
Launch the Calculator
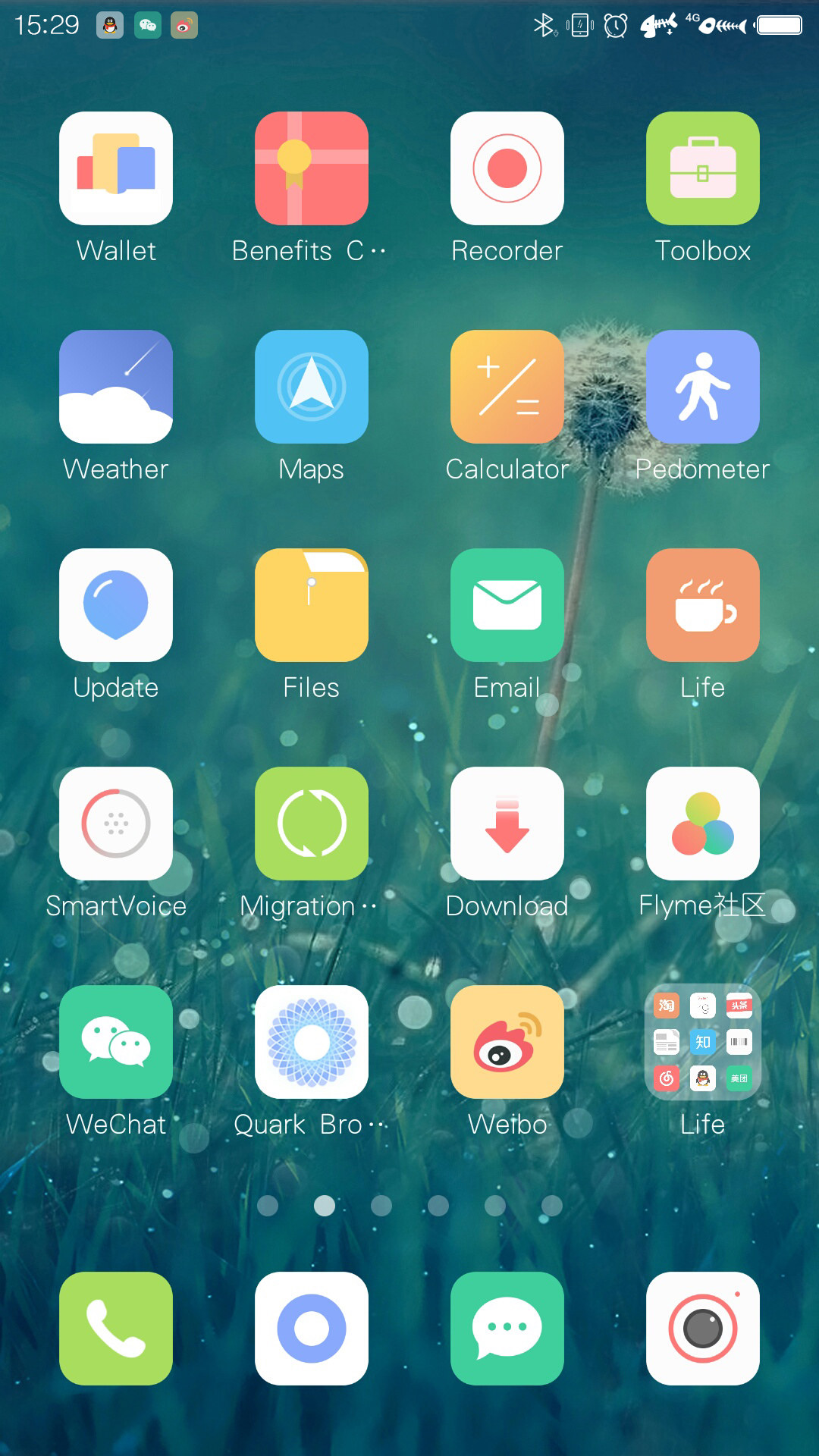point(507,387)
